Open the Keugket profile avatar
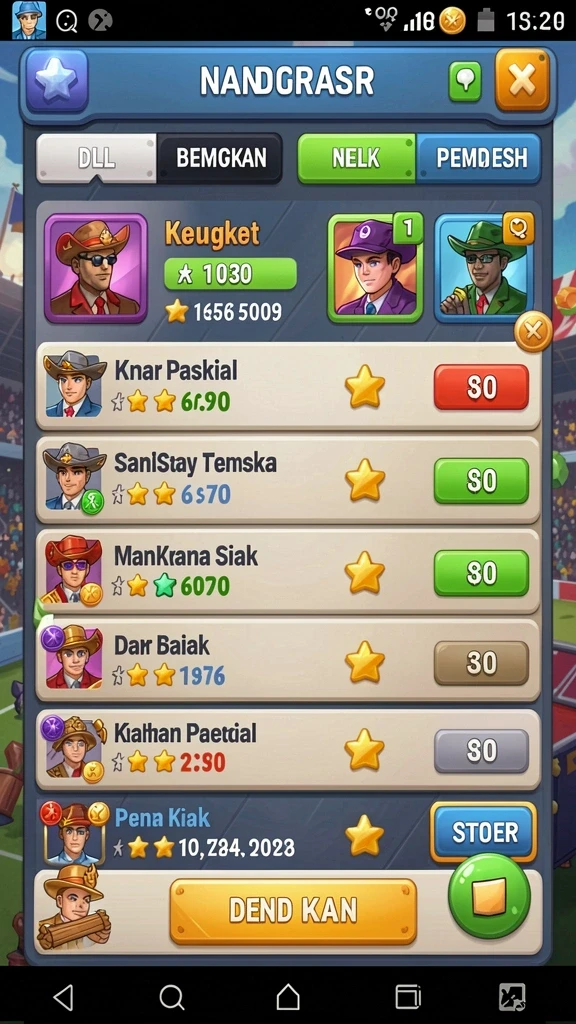 pyautogui.click(x=96, y=268)
